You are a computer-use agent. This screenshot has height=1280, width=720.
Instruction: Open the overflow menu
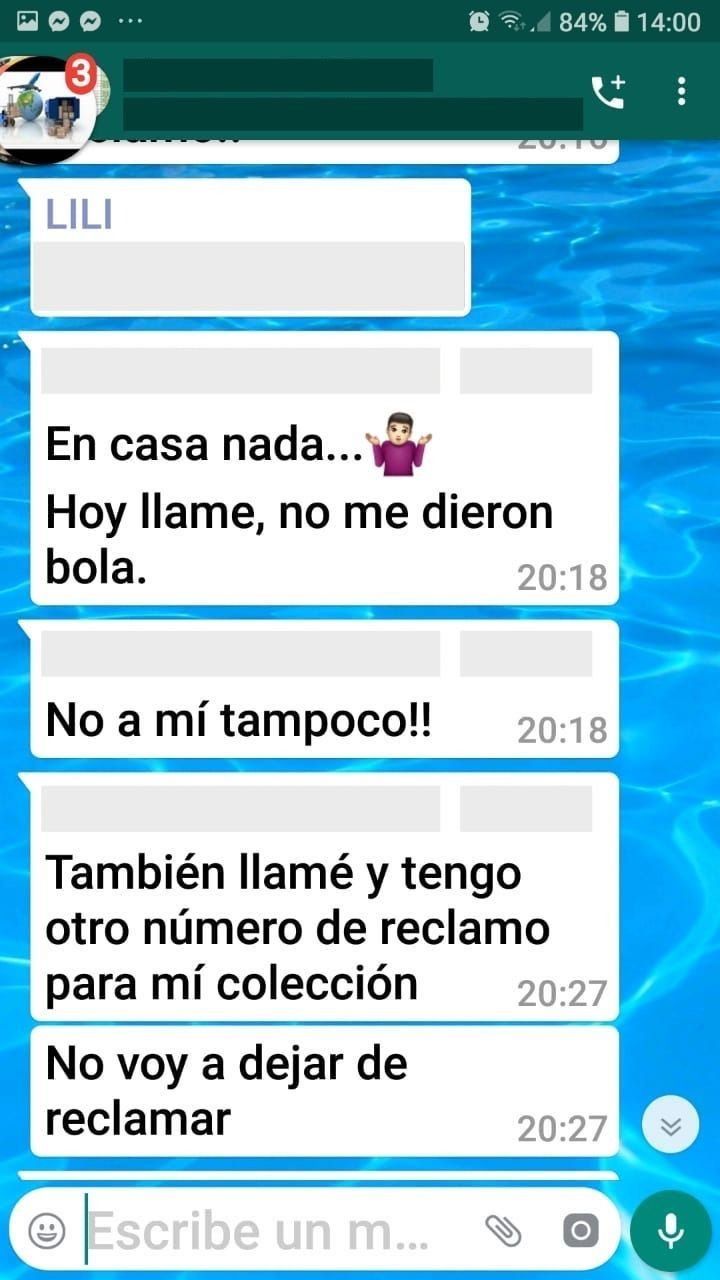click(x=681, y=92)
